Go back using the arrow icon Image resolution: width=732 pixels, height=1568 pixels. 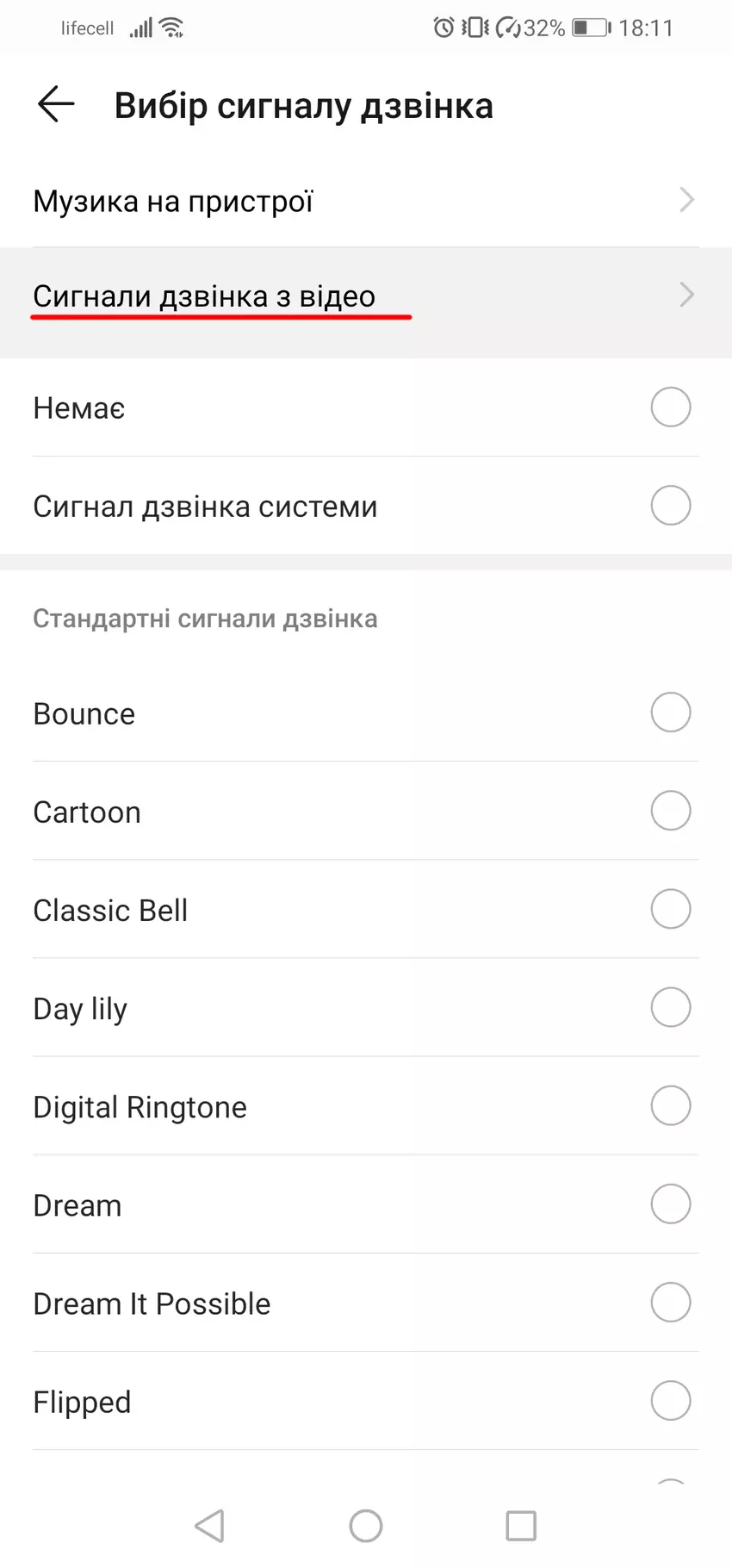coord(56,104)
